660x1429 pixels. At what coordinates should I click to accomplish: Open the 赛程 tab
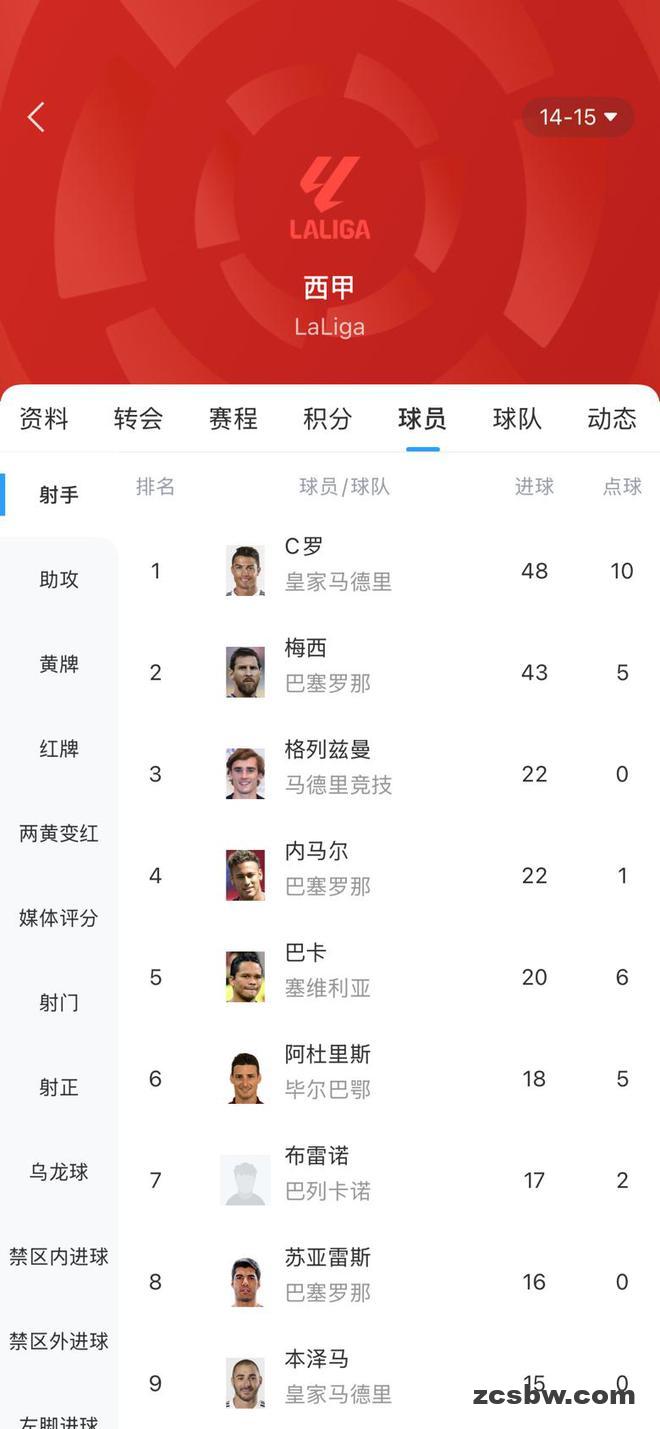233,418
